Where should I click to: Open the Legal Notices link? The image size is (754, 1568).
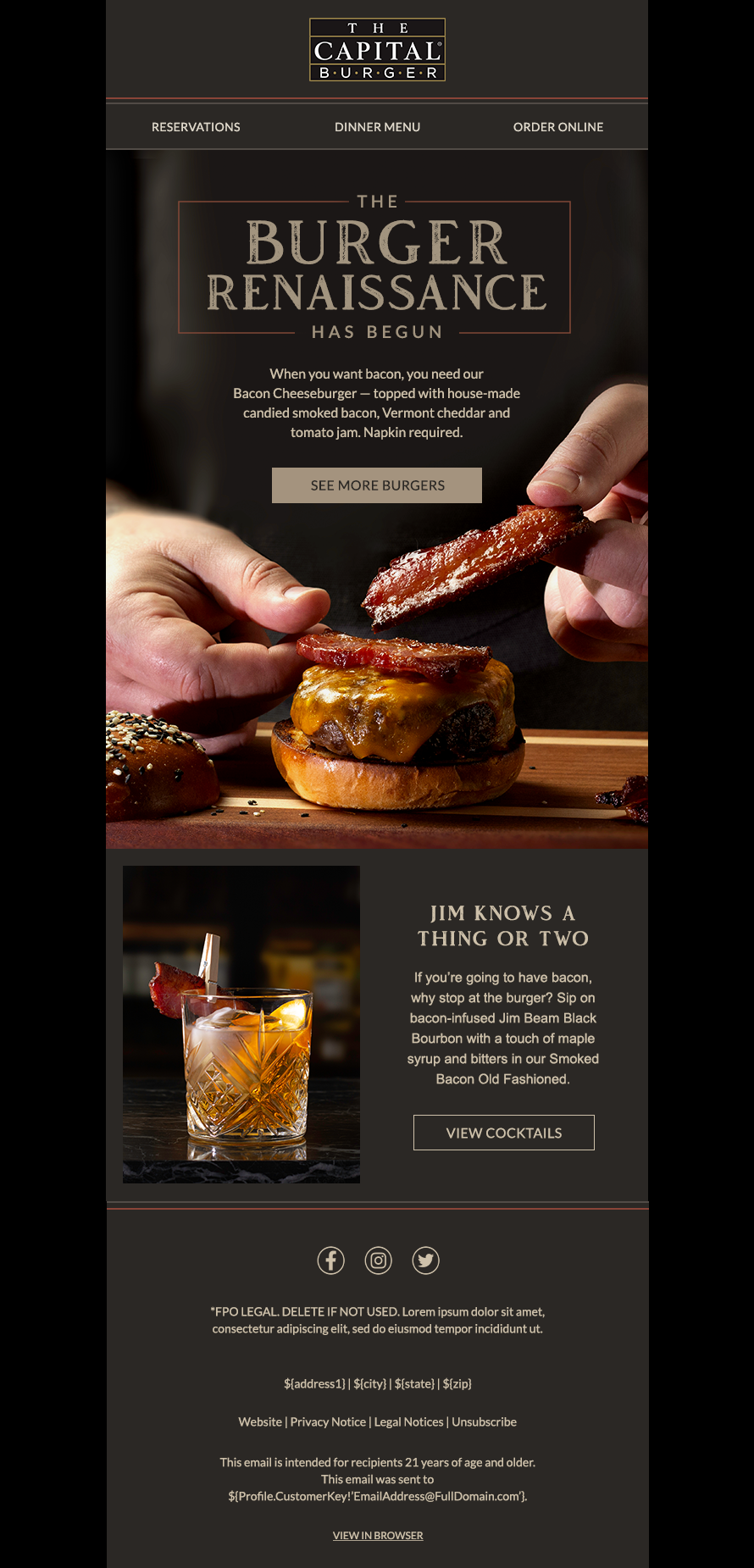[x=408, y=1421]
